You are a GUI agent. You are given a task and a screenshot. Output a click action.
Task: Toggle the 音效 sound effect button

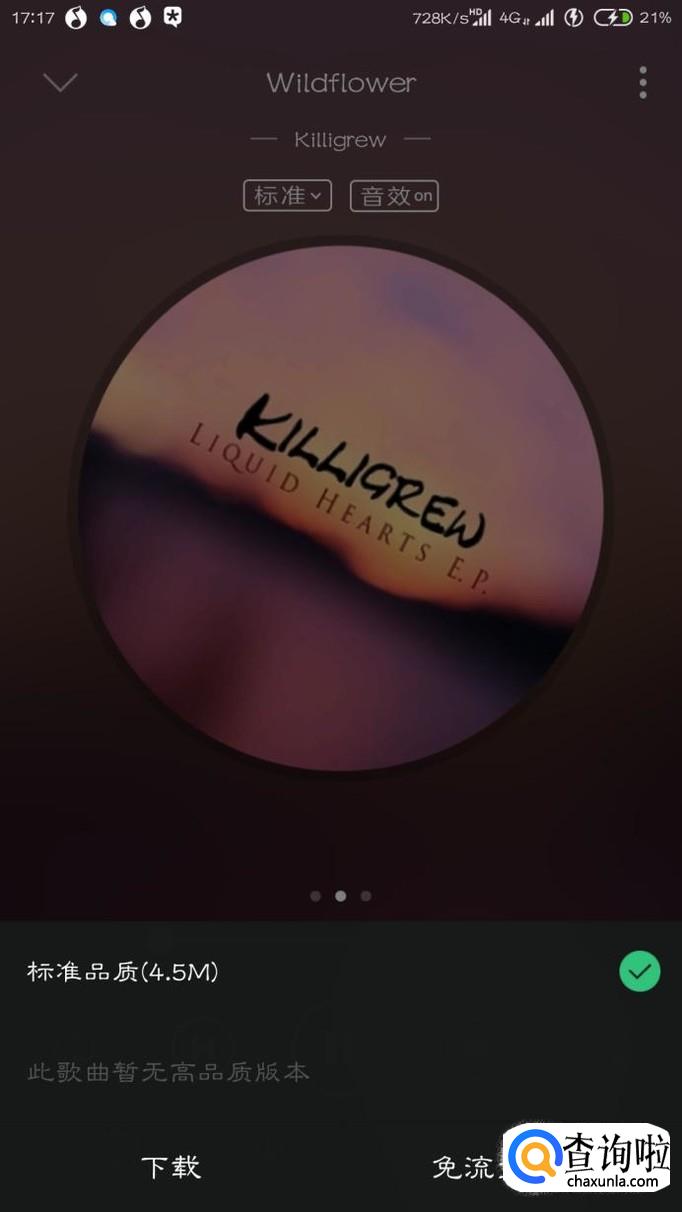pyautogui.click(x=394, y=195)
